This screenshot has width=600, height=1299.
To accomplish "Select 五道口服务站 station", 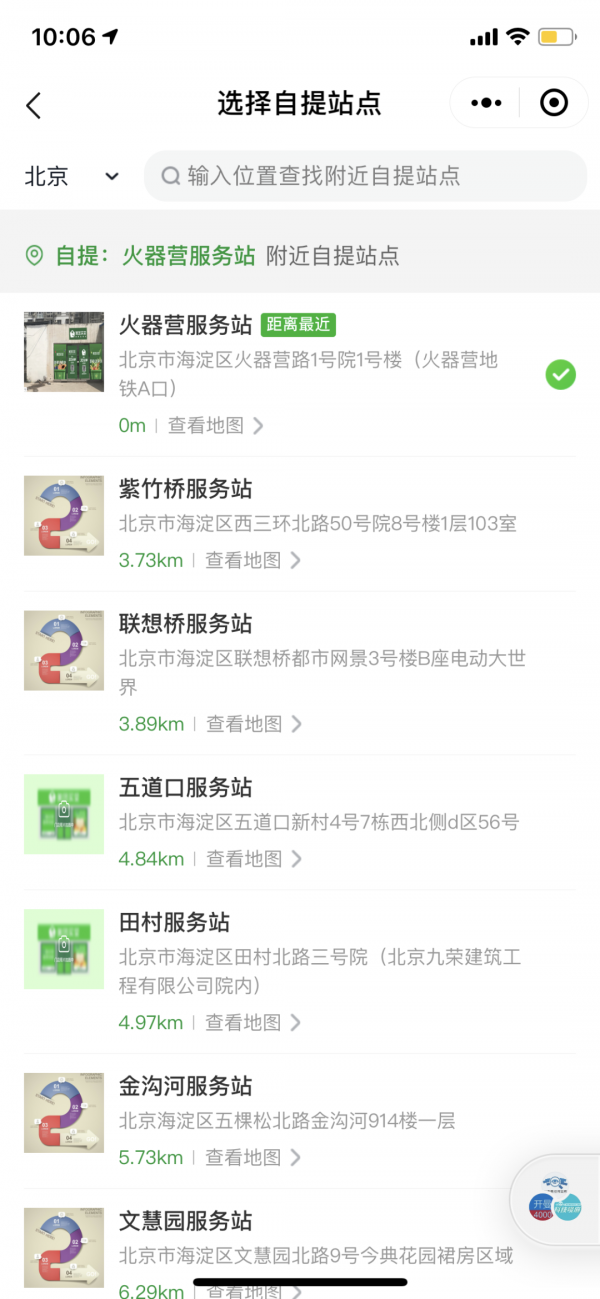I will (x=300, y=805).
